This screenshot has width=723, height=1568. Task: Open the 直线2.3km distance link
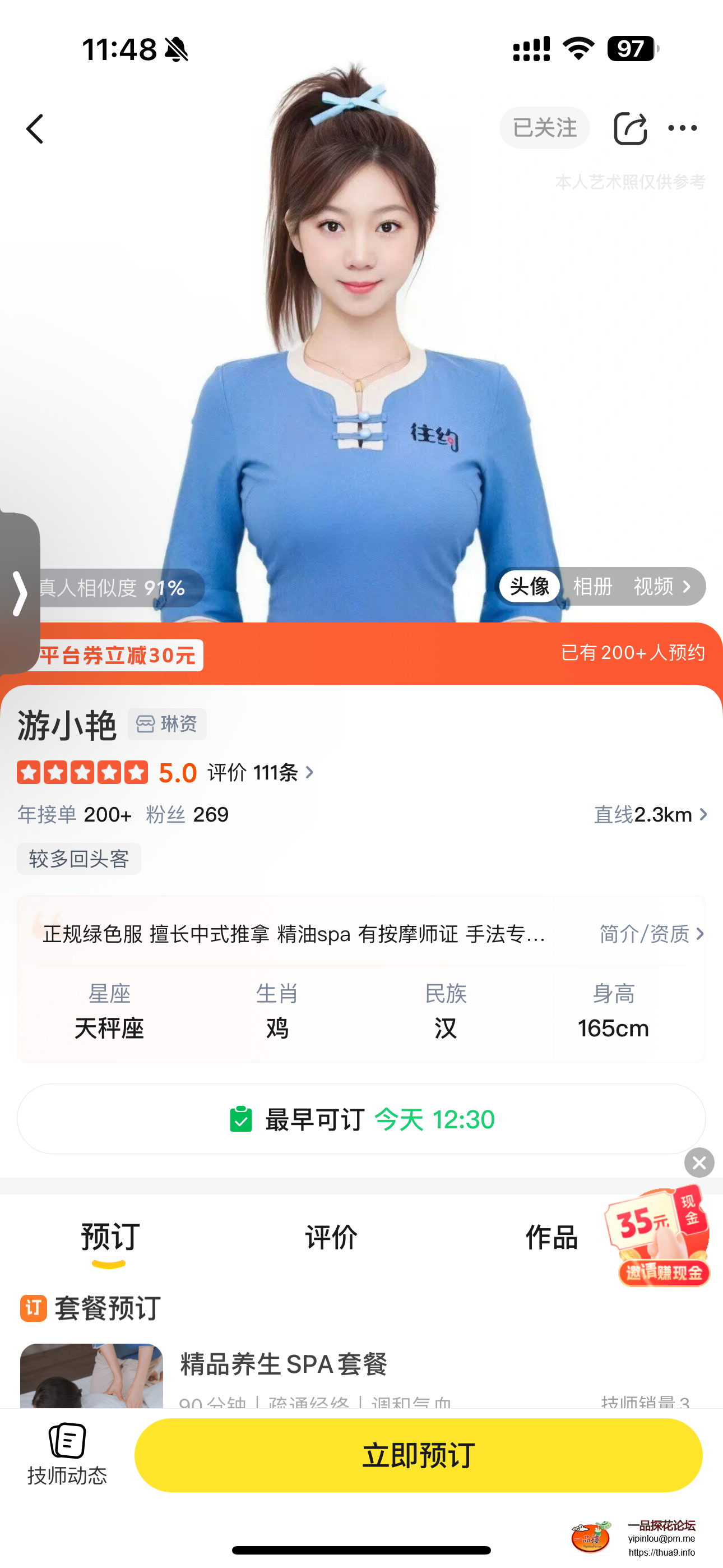point(650,814)
